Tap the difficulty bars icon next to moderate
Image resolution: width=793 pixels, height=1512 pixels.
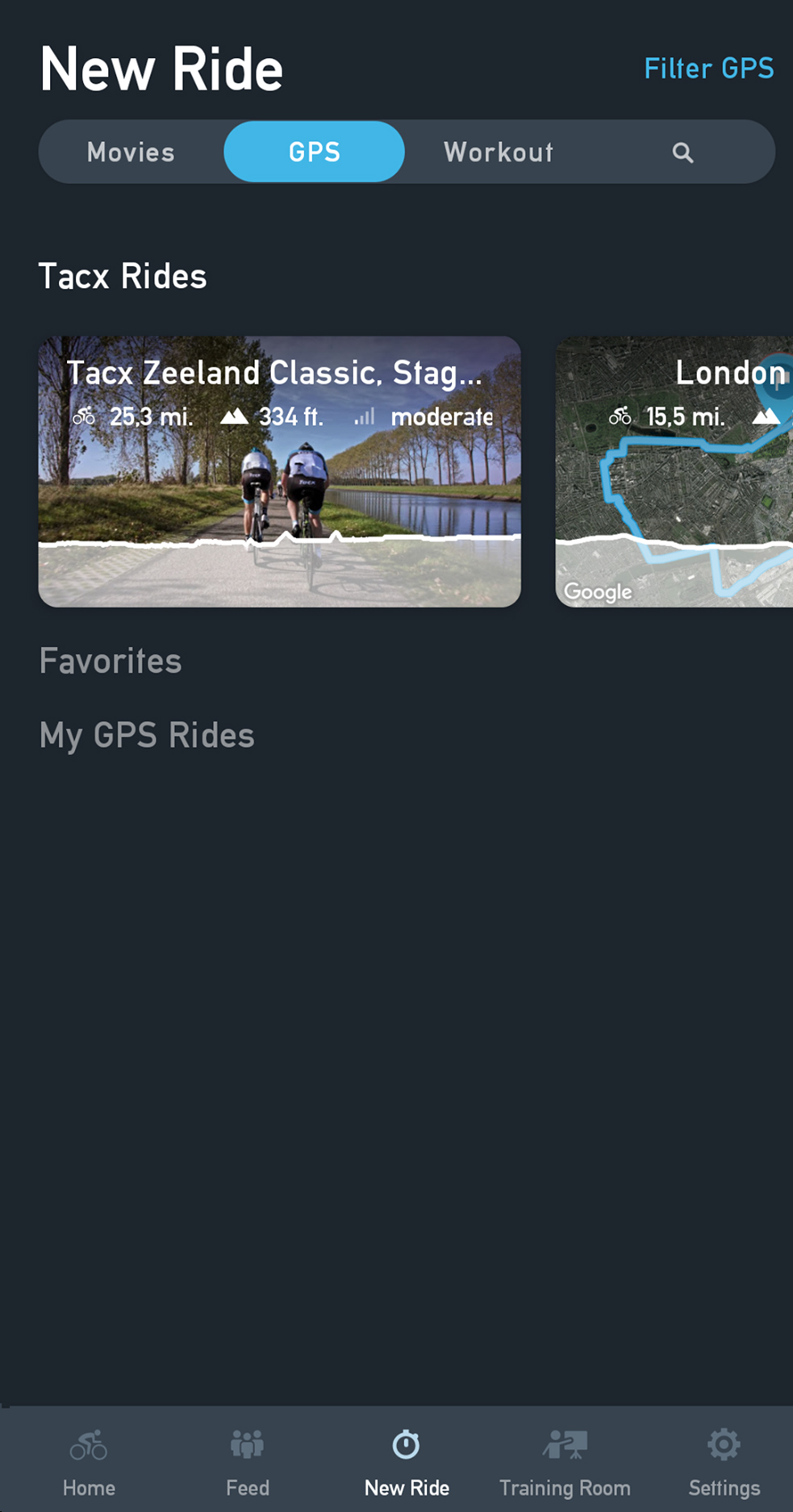coord(365,416)
